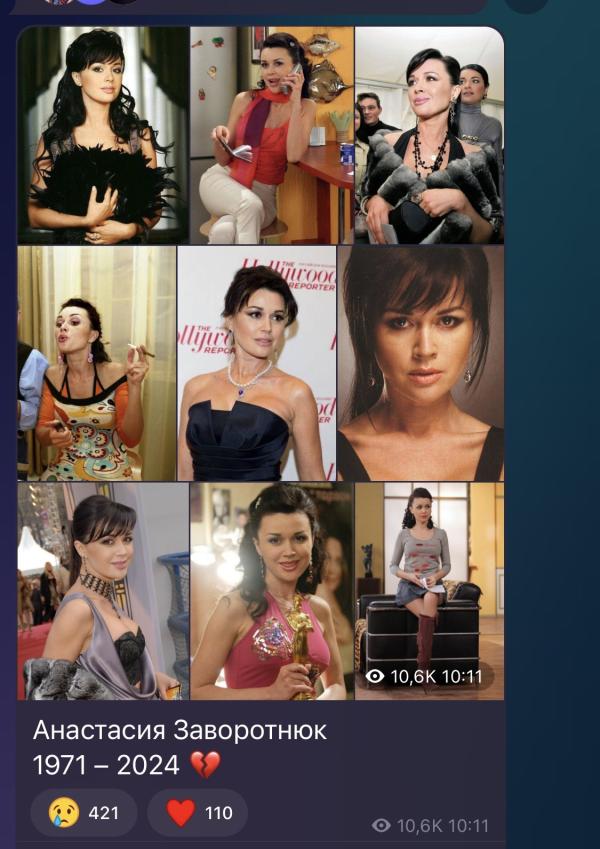The height and width of the screenshot is (849, 600).
Task: Open the photo with the gray fur wrap
Action: (x=429, y=135)
